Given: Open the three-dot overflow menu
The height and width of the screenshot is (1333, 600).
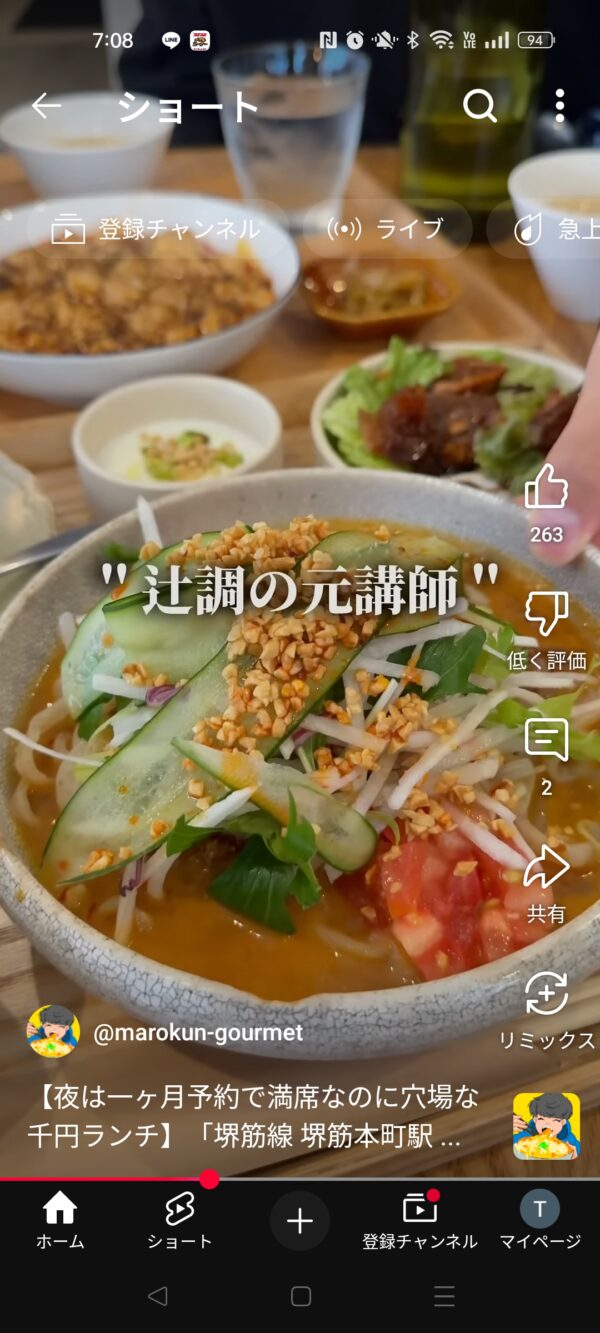Looking at the screenshot, I should point(559,106).
